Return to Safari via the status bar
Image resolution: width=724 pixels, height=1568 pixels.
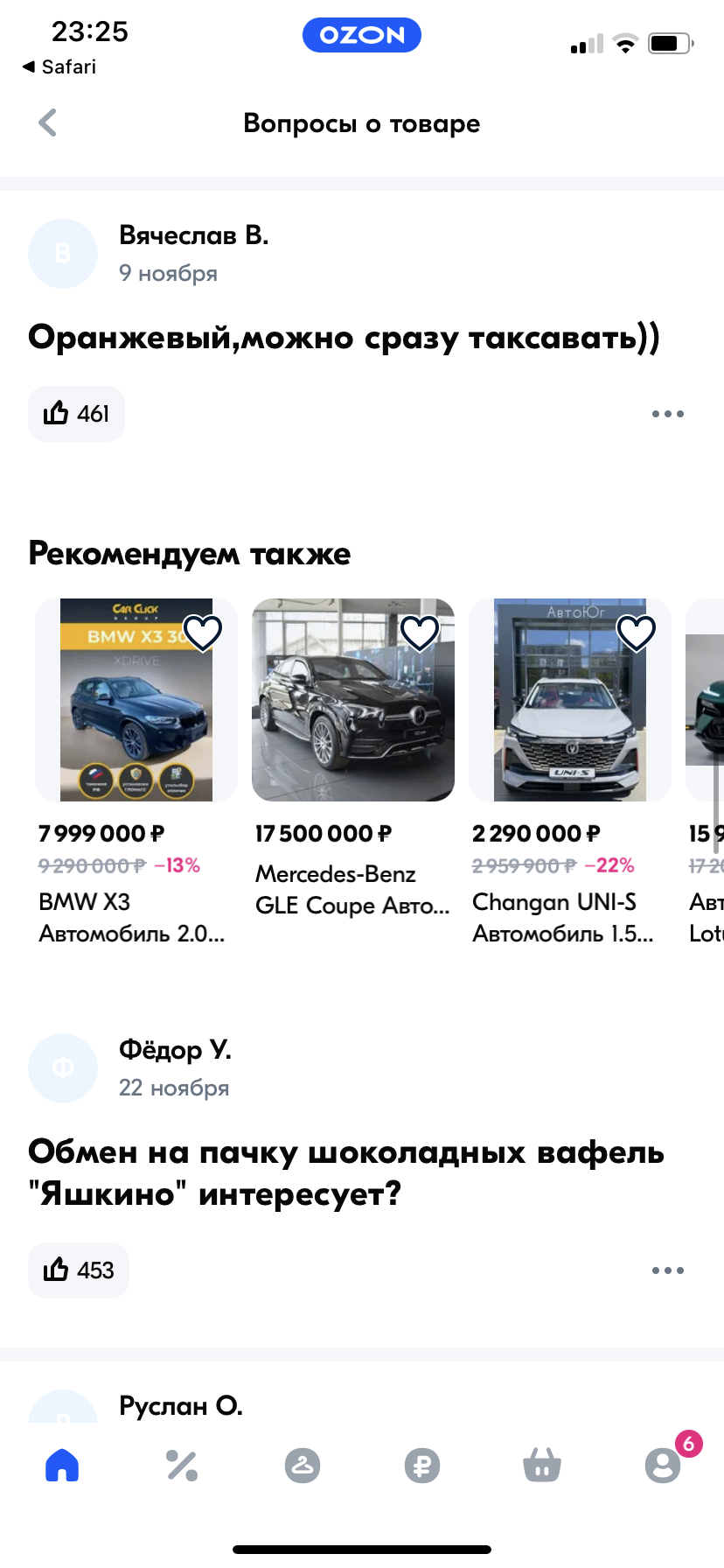59,66
